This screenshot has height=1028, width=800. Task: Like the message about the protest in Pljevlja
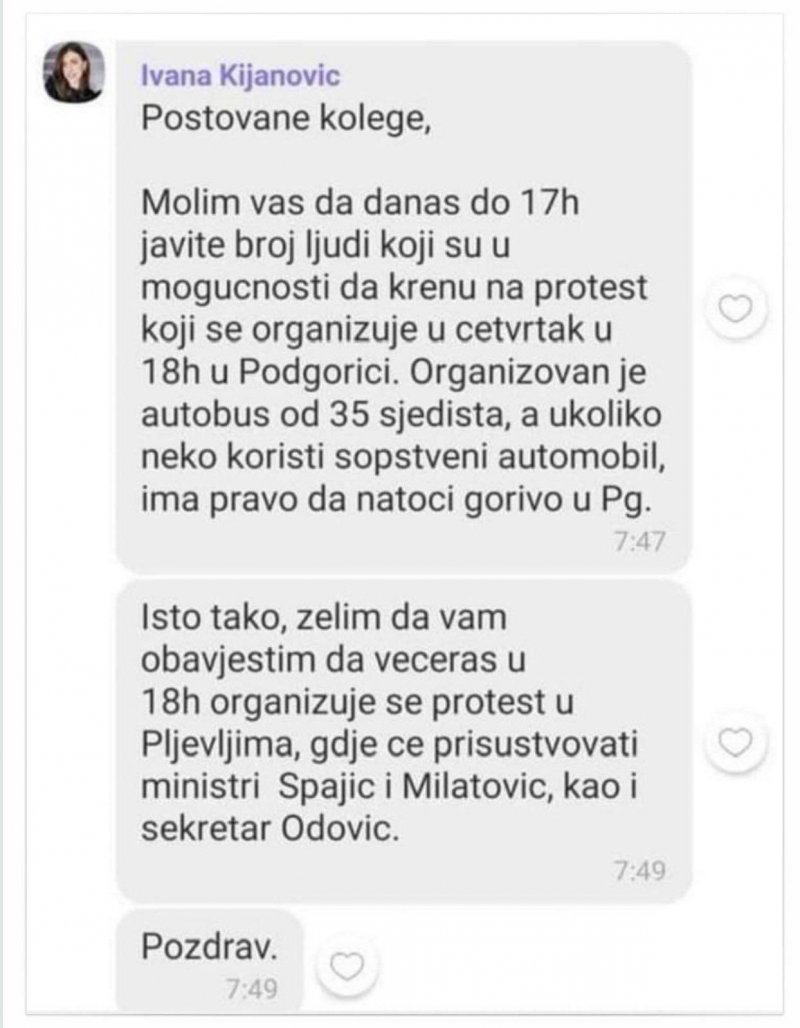pos(736,741)
